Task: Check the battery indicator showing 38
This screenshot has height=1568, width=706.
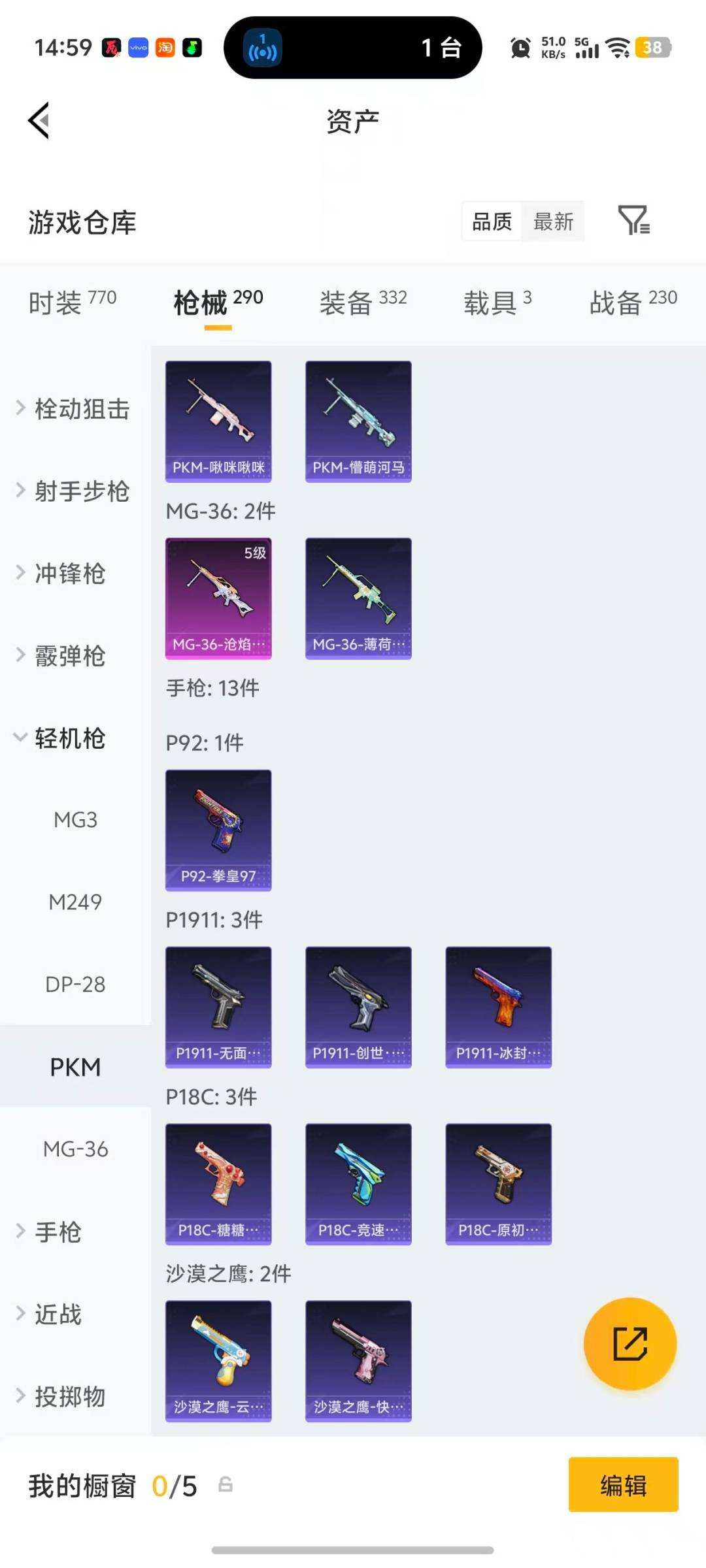Action: pos(653,48)
